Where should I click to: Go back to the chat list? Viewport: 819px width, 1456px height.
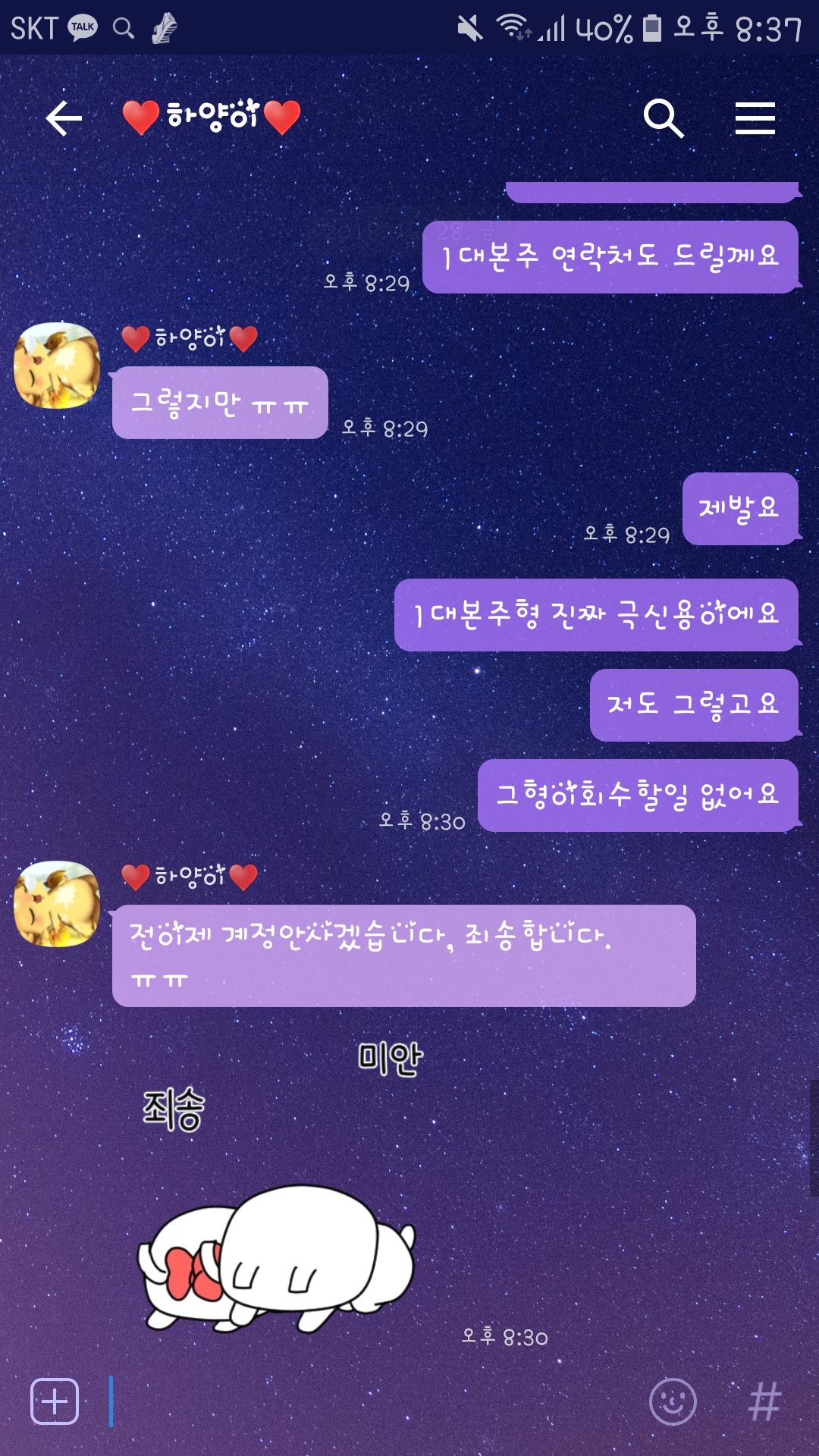64,119
